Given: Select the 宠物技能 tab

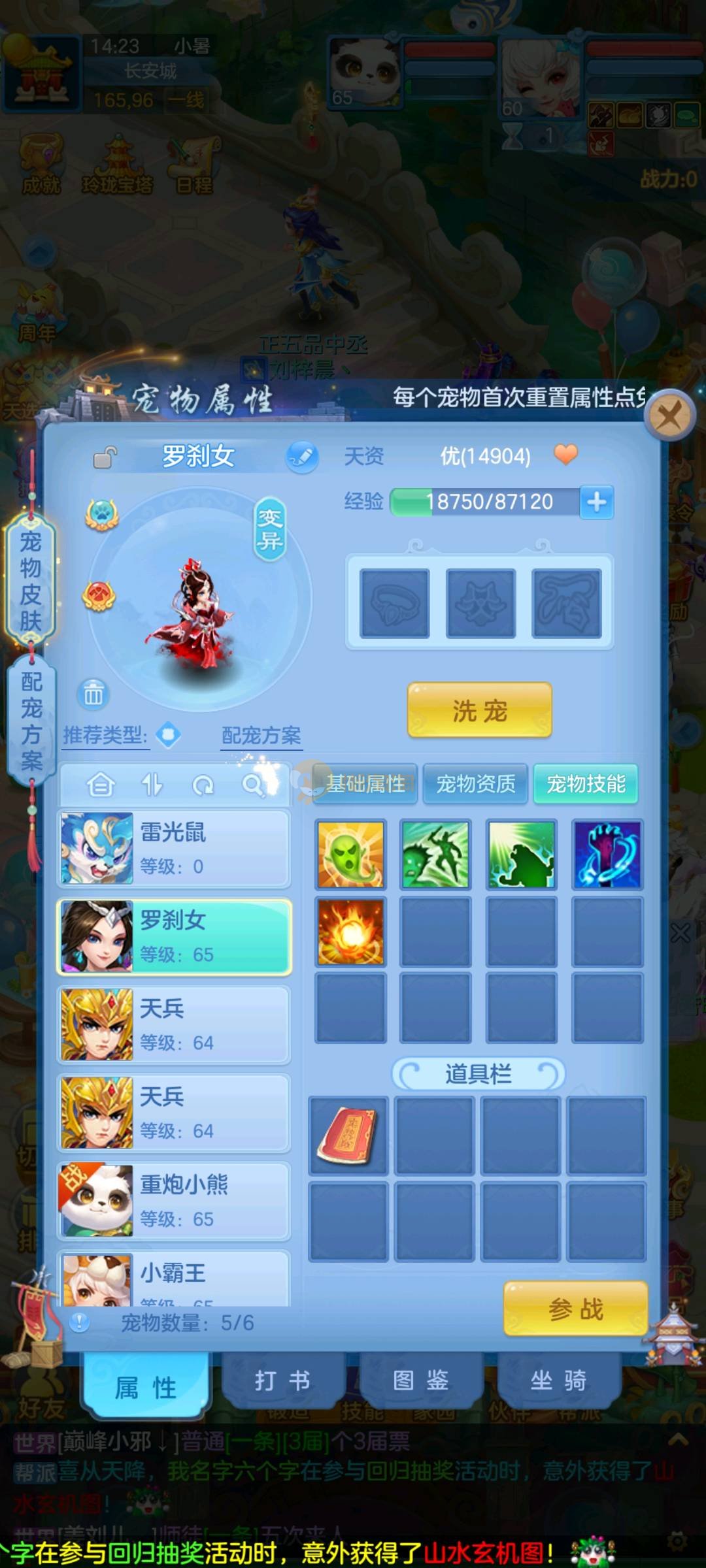Looking at the screenshot, I should pos(586,783).
